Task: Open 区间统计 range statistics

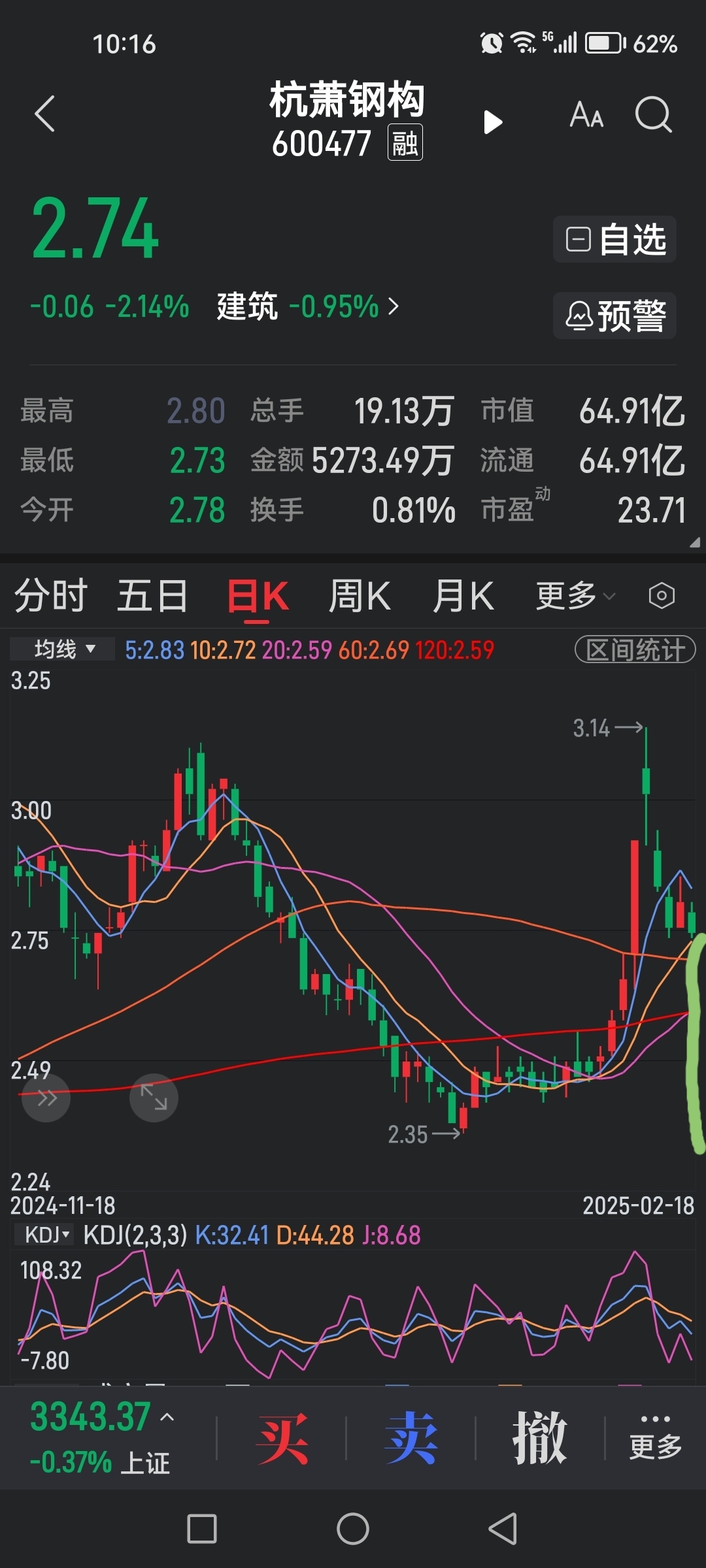Action: [x=635, y=649]
